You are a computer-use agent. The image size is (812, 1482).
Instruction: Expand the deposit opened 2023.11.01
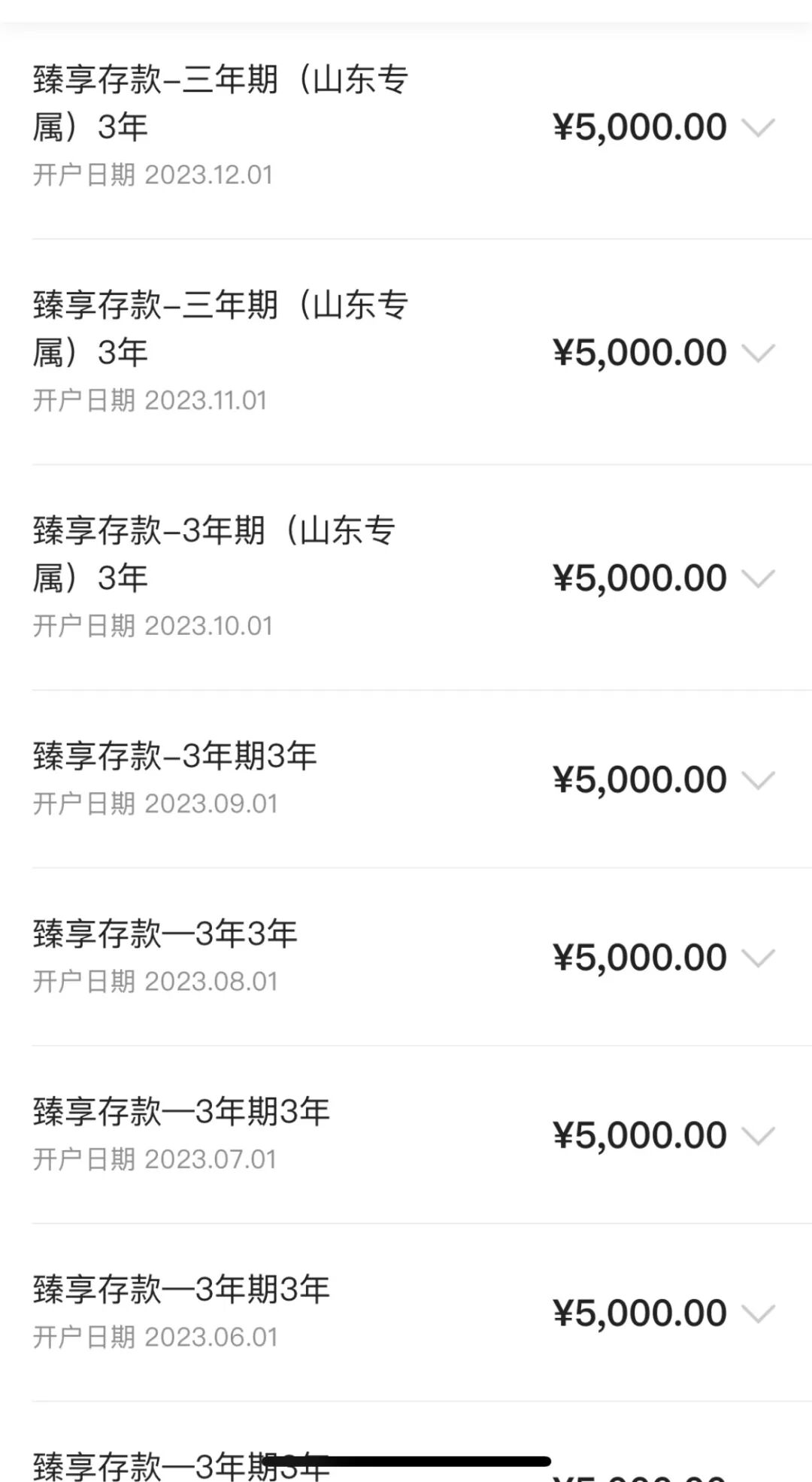point(758,353)
